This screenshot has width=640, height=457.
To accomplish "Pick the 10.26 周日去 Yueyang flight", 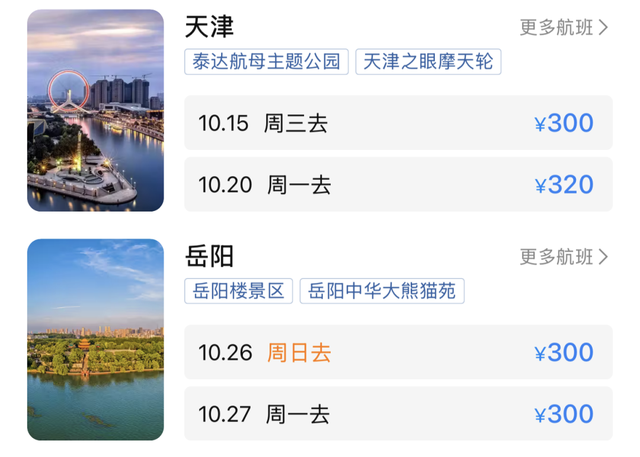I will click(x=397, y=352).
